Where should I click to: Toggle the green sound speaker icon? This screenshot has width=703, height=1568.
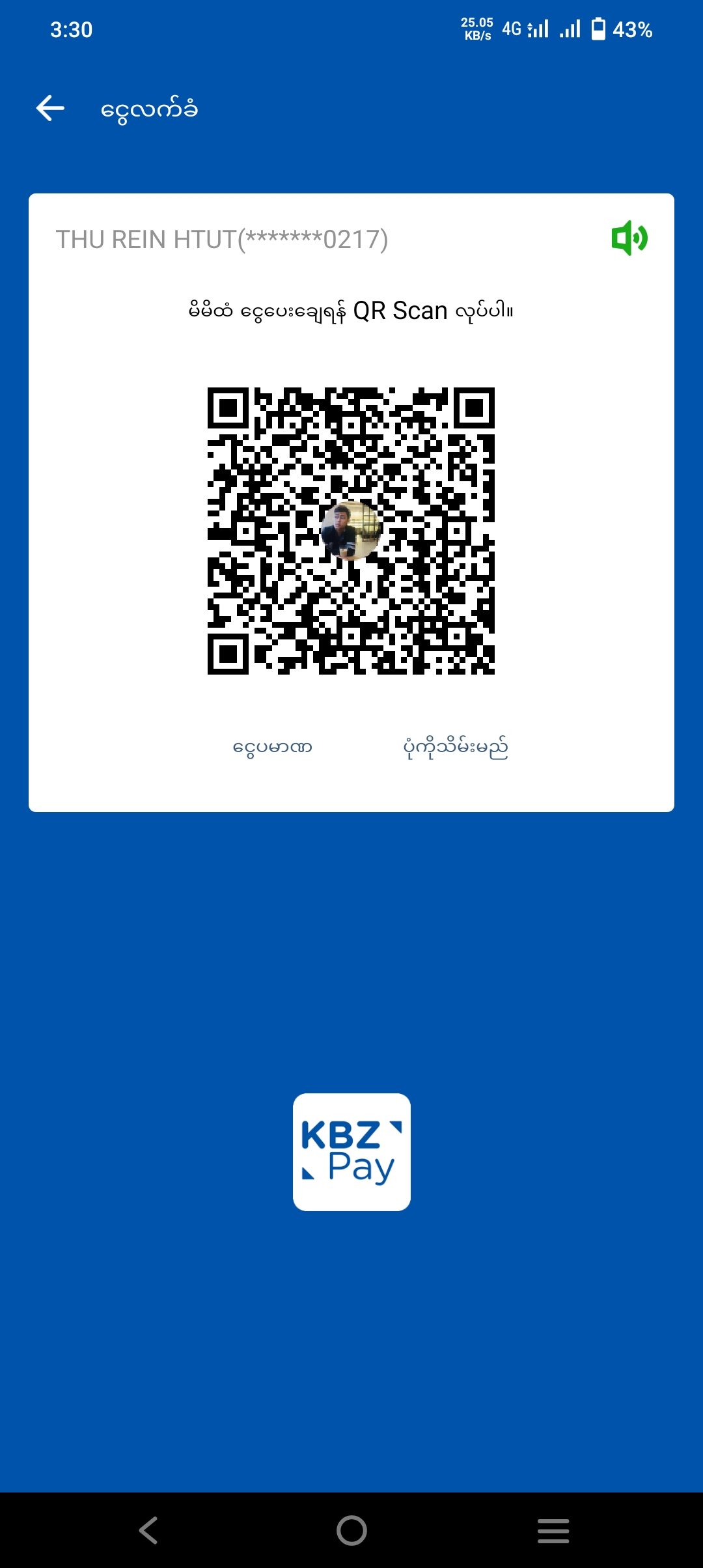(629, 238)
